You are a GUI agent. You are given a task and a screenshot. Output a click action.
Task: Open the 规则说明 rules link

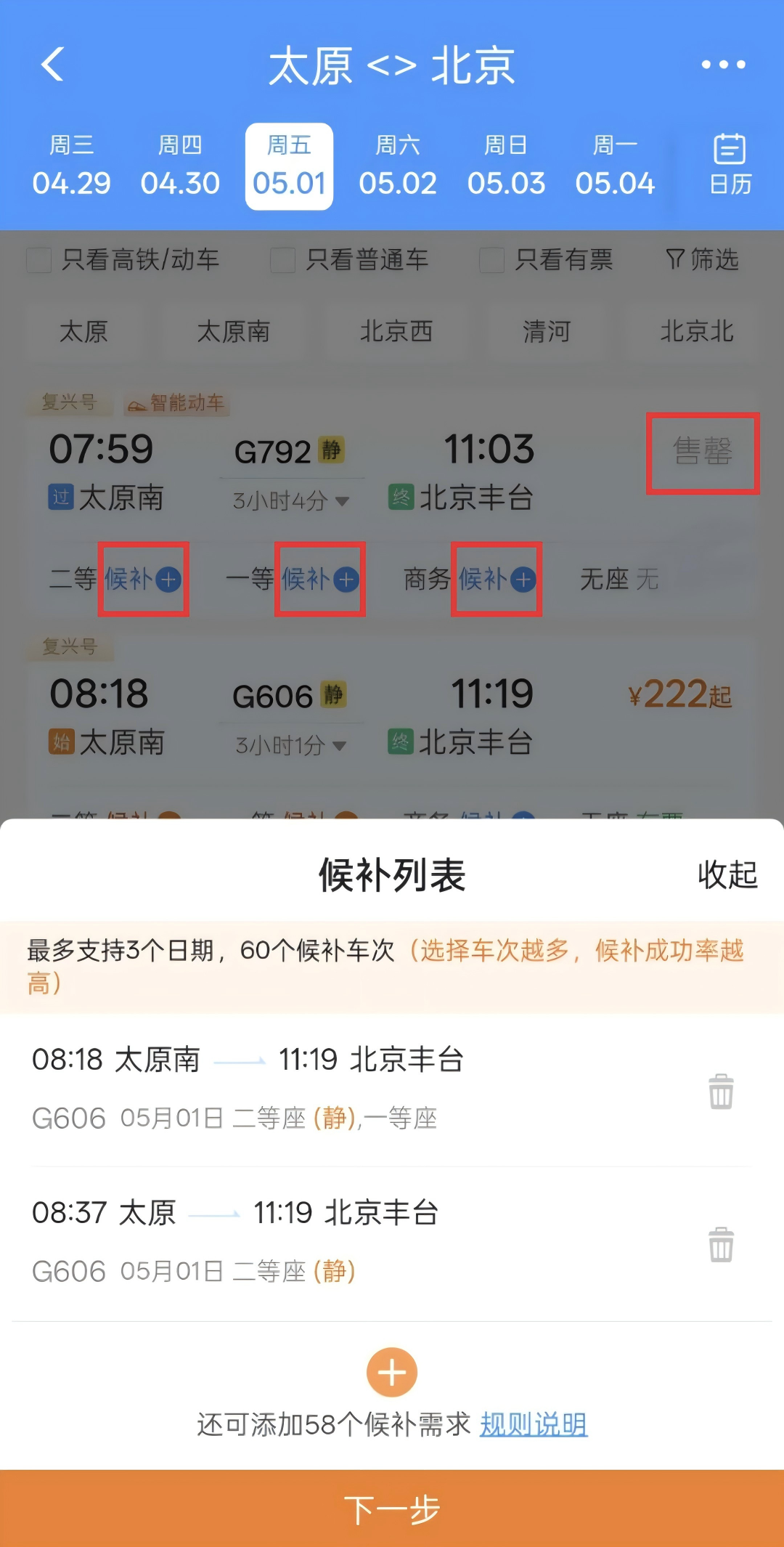(x=534, y=1424)
